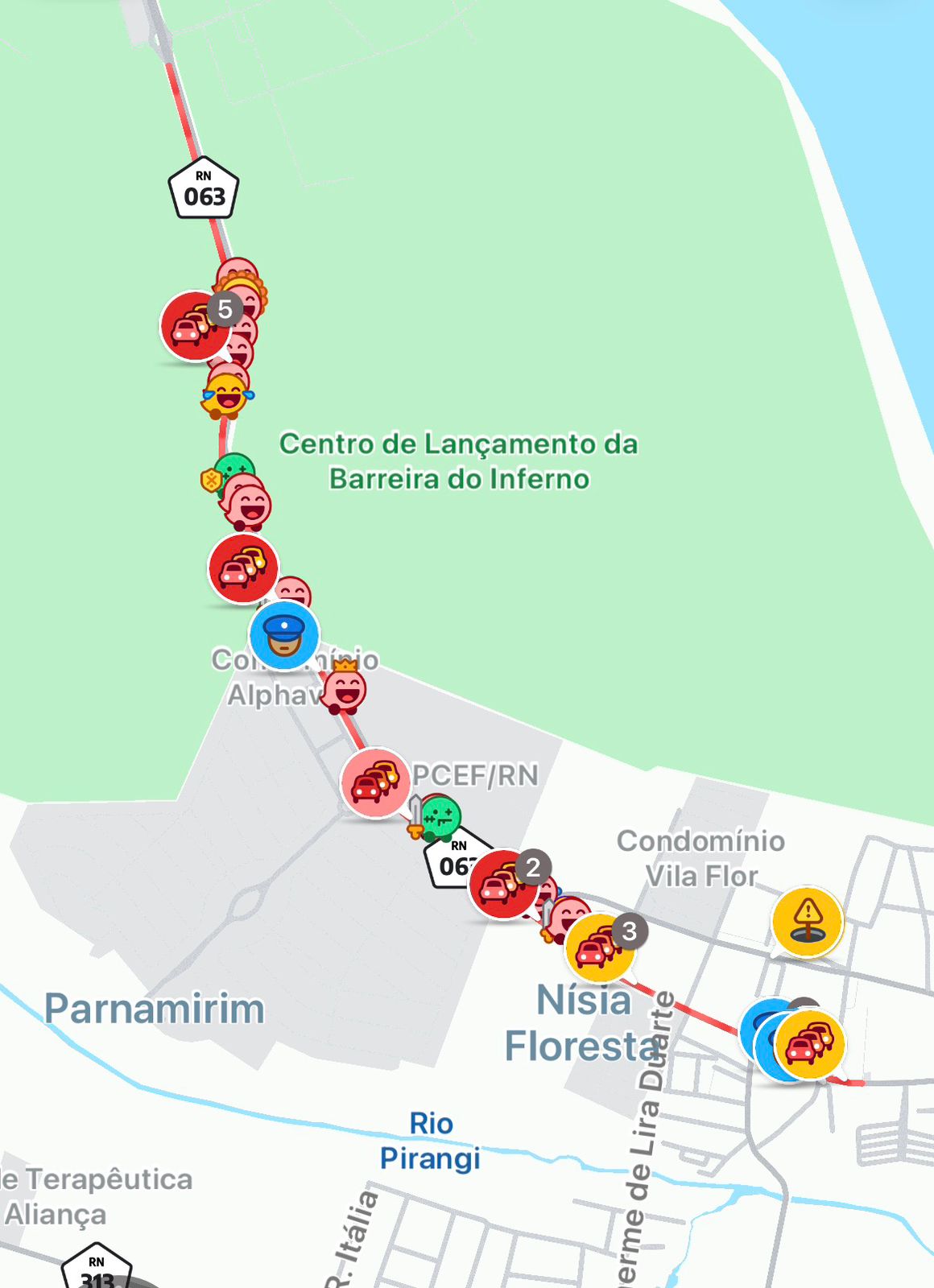The height and width of the screenshot is (1288, 934).
Task: Tap the Rio Pirangi river label
Action: pos(431,1141)
